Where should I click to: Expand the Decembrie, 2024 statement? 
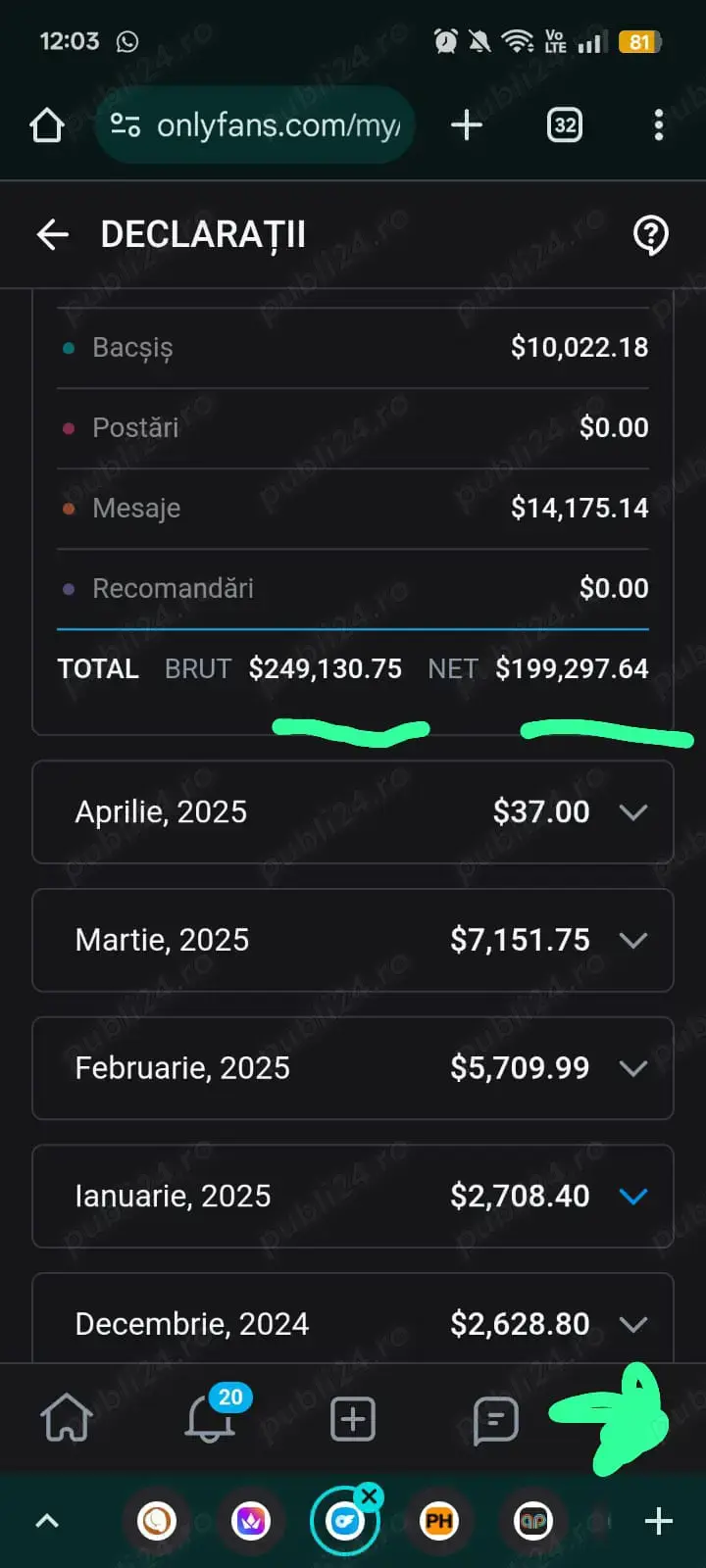coord(633,1324)
